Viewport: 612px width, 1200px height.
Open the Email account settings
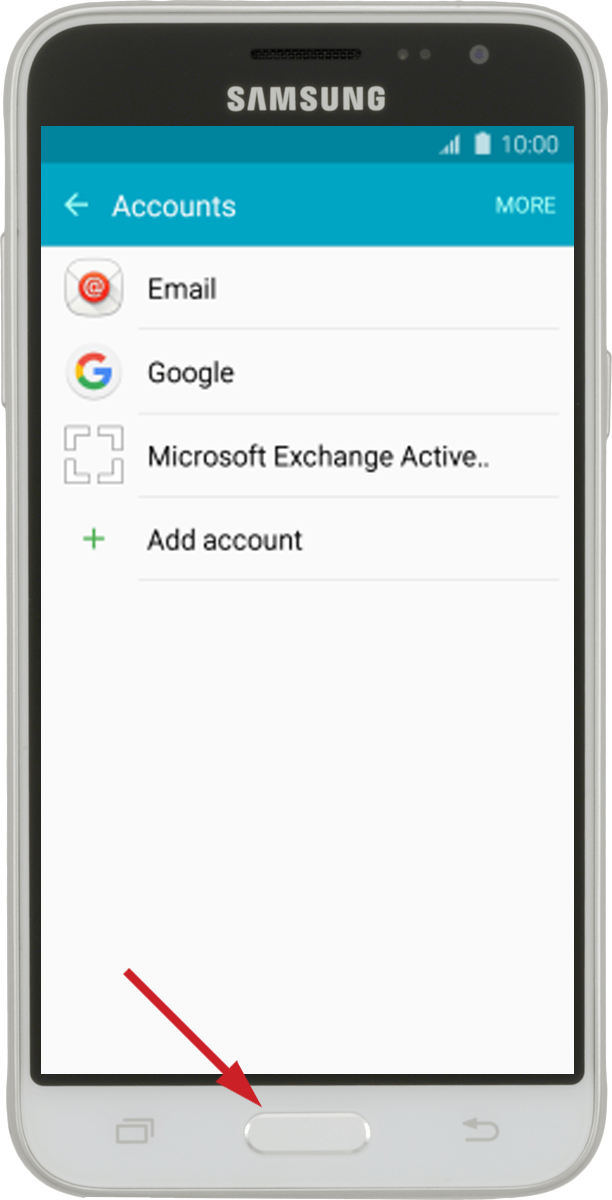tap(308, 289)
